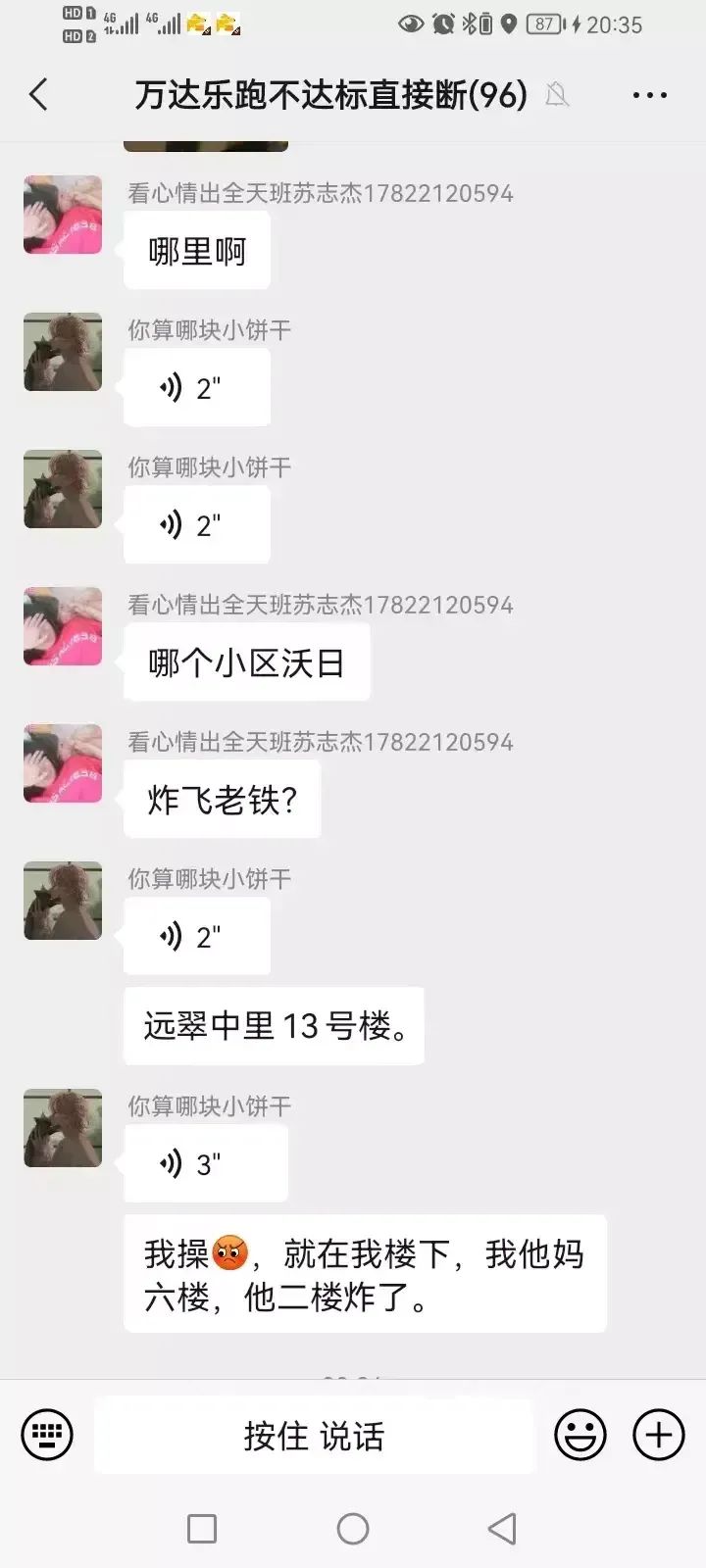706x1568 pixels.
Task: Go back from the group chat
Action: pyautogui.click(x=39, y=95)
